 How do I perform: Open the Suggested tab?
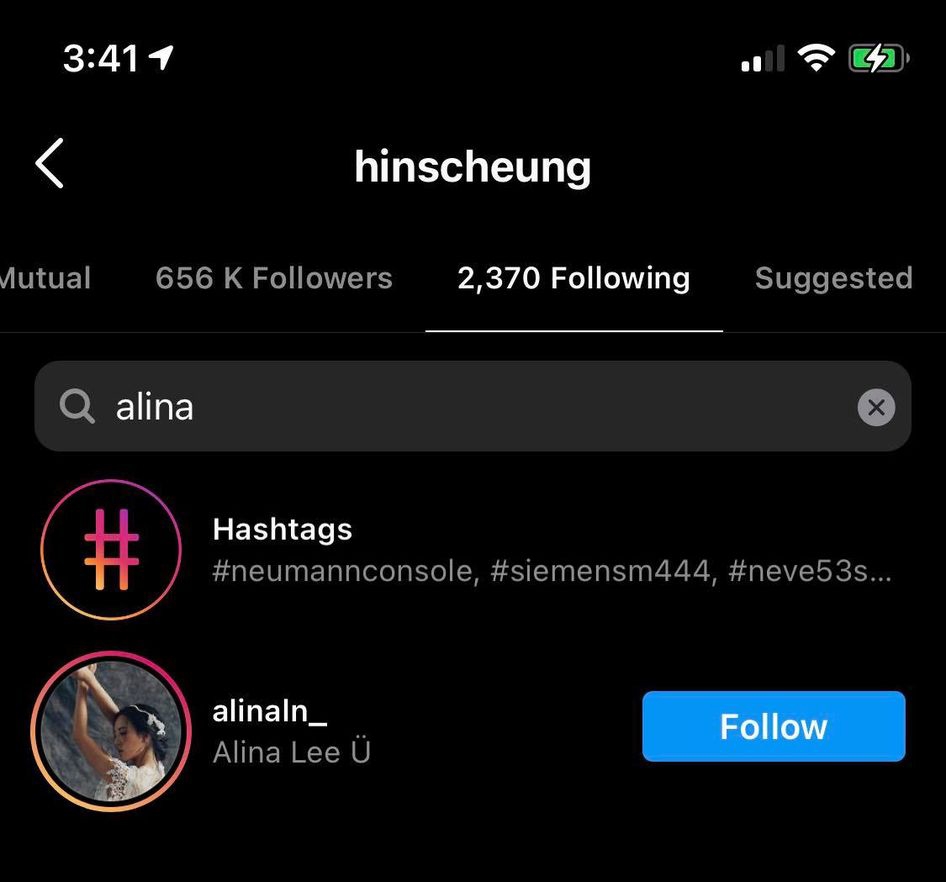[x=833, y=278]
